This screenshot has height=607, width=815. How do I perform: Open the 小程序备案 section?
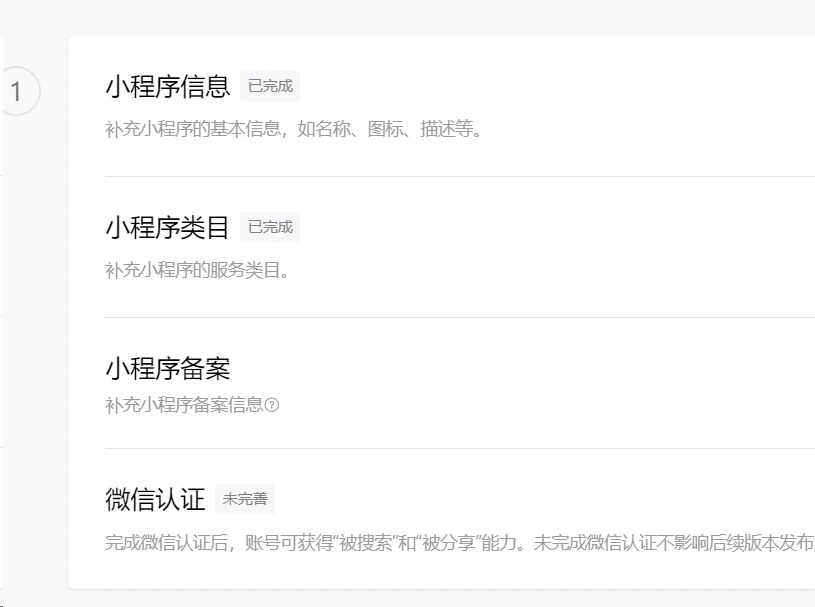168,369
